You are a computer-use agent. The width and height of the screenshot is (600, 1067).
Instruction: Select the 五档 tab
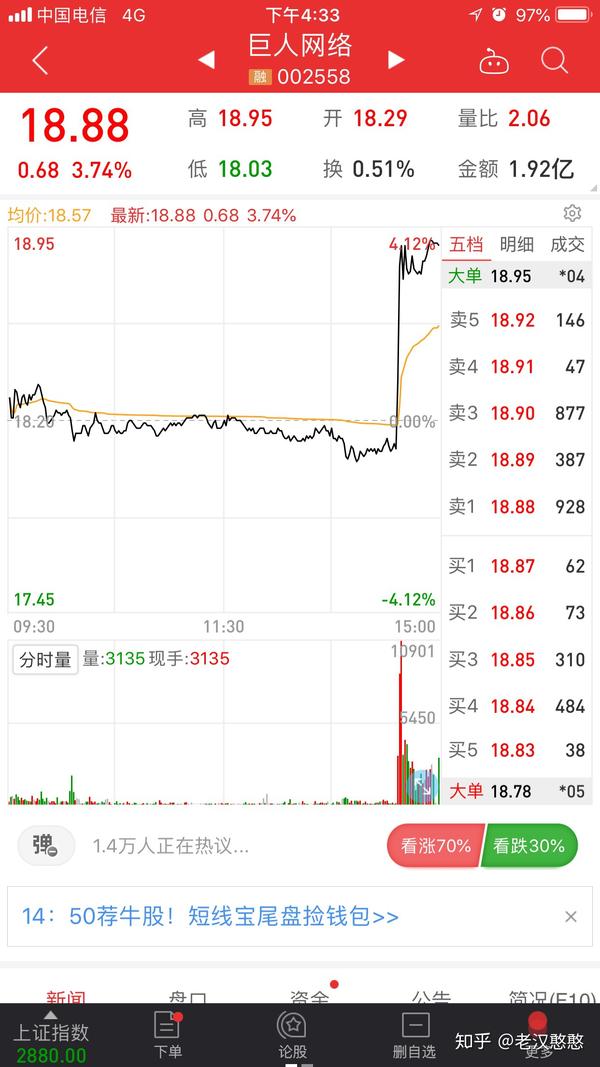467,244
